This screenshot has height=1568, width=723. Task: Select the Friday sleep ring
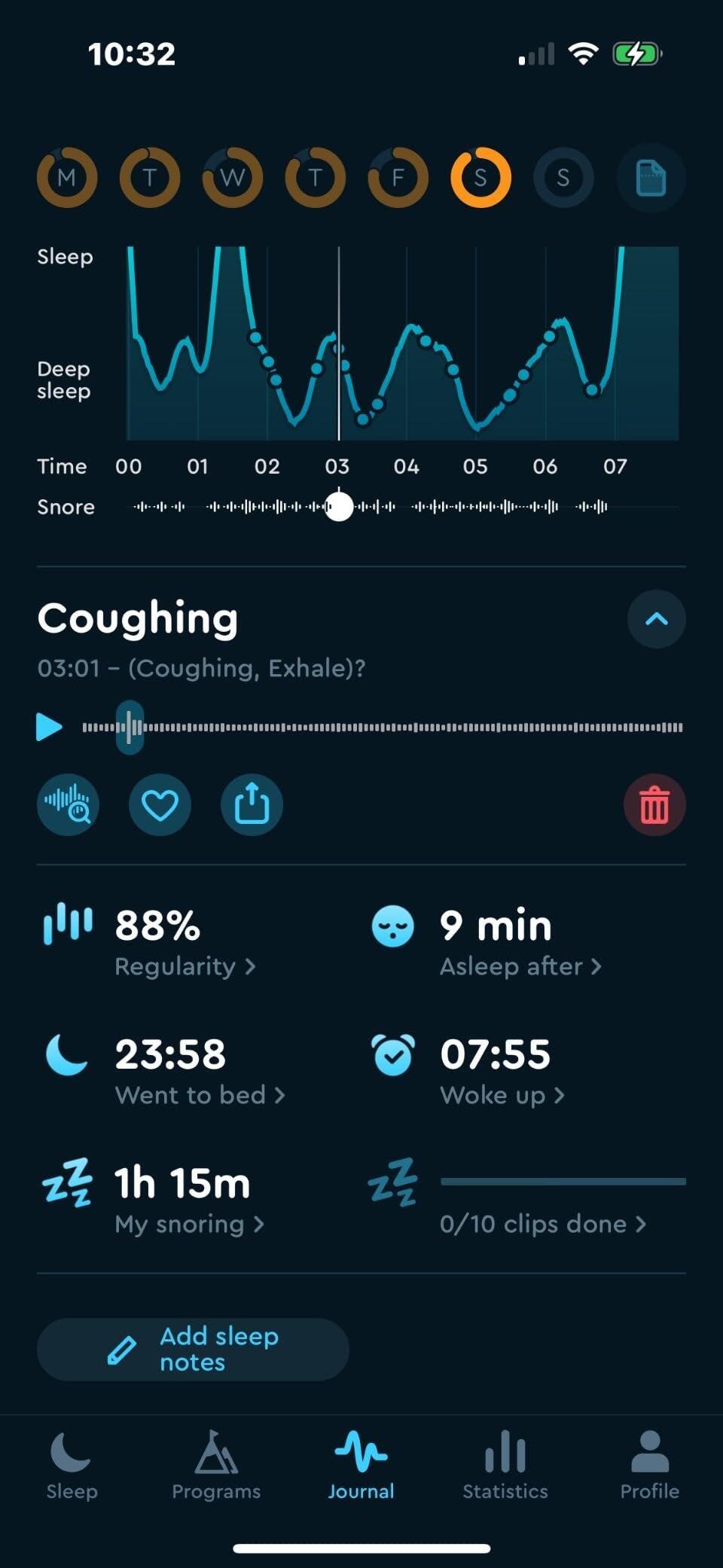click(398, 178)
